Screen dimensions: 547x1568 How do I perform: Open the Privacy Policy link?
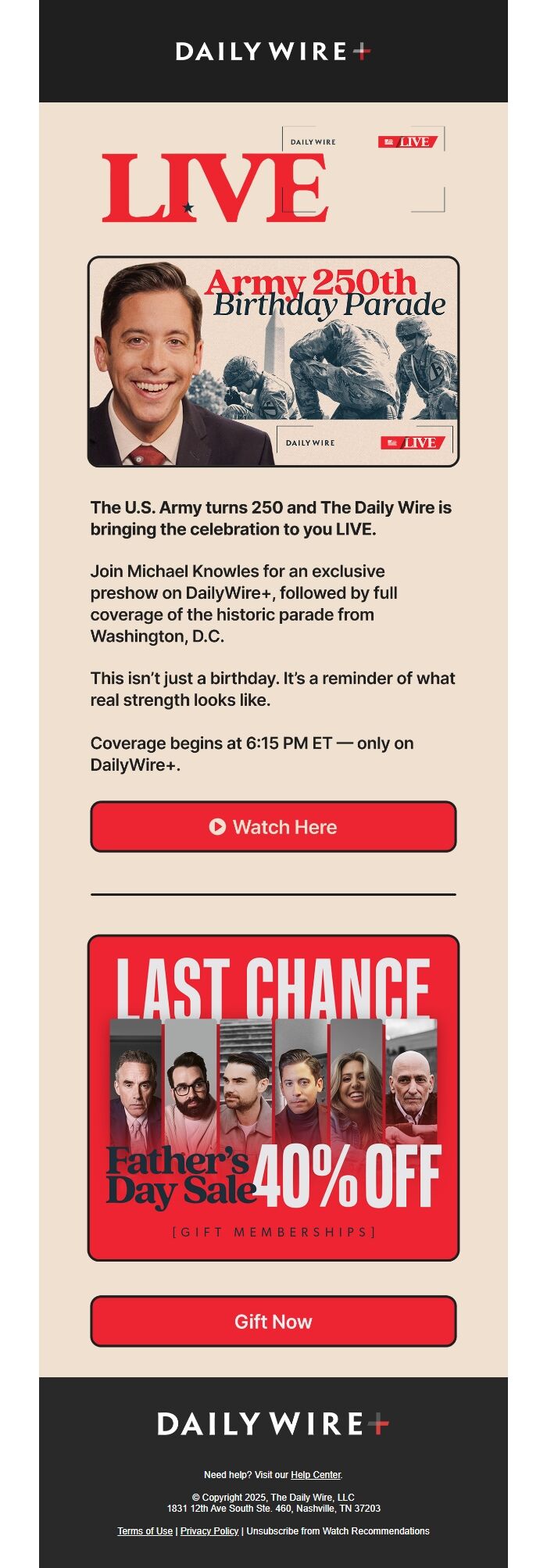(x=209, y=1530)
